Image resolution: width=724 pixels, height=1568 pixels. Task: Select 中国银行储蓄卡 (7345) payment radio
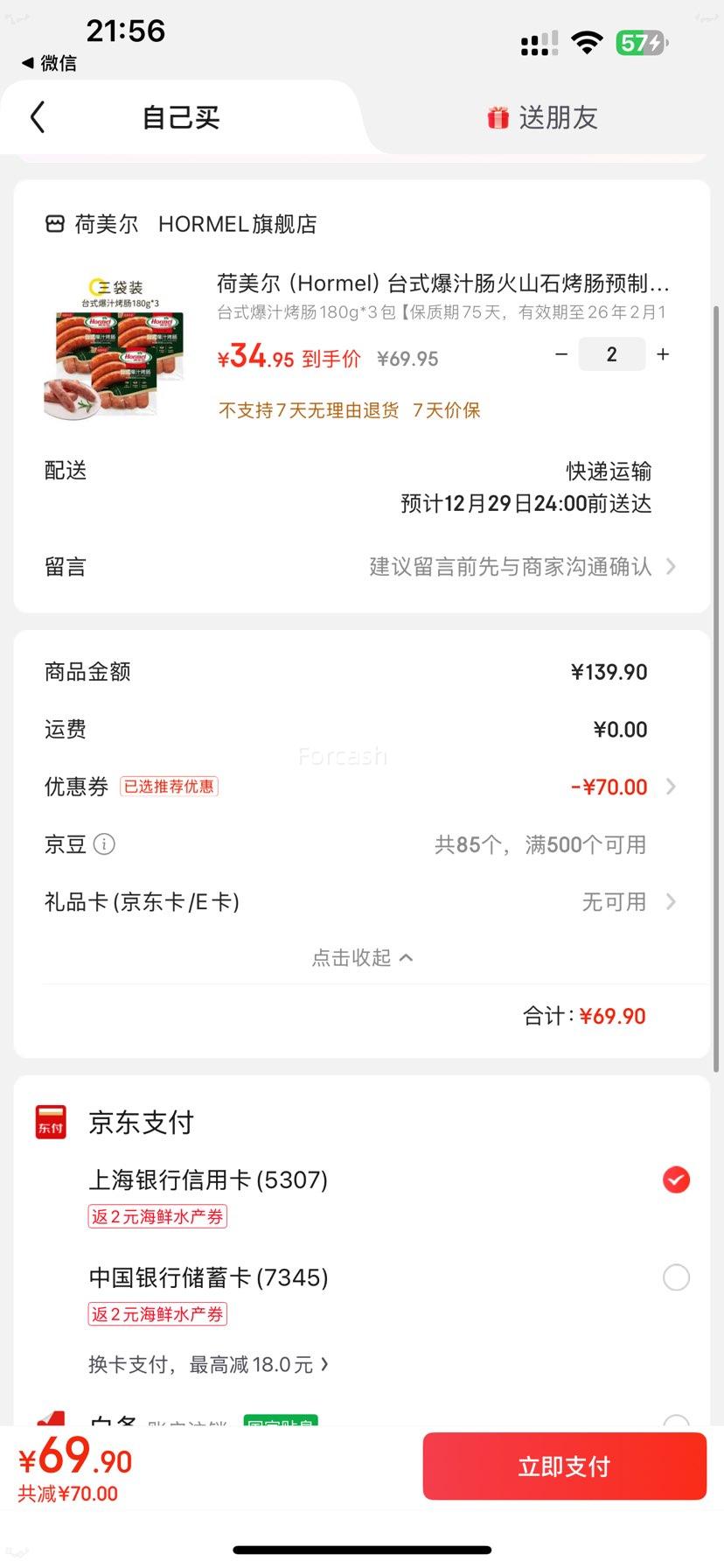(676, 1277)
